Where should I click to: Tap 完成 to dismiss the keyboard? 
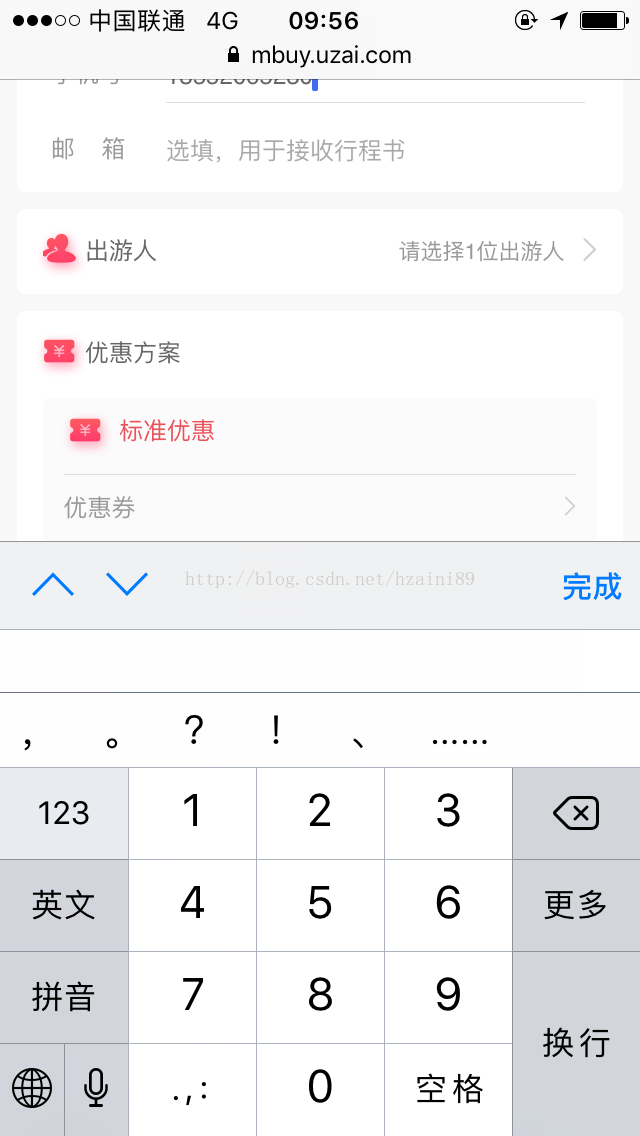[x=591, y=587]
